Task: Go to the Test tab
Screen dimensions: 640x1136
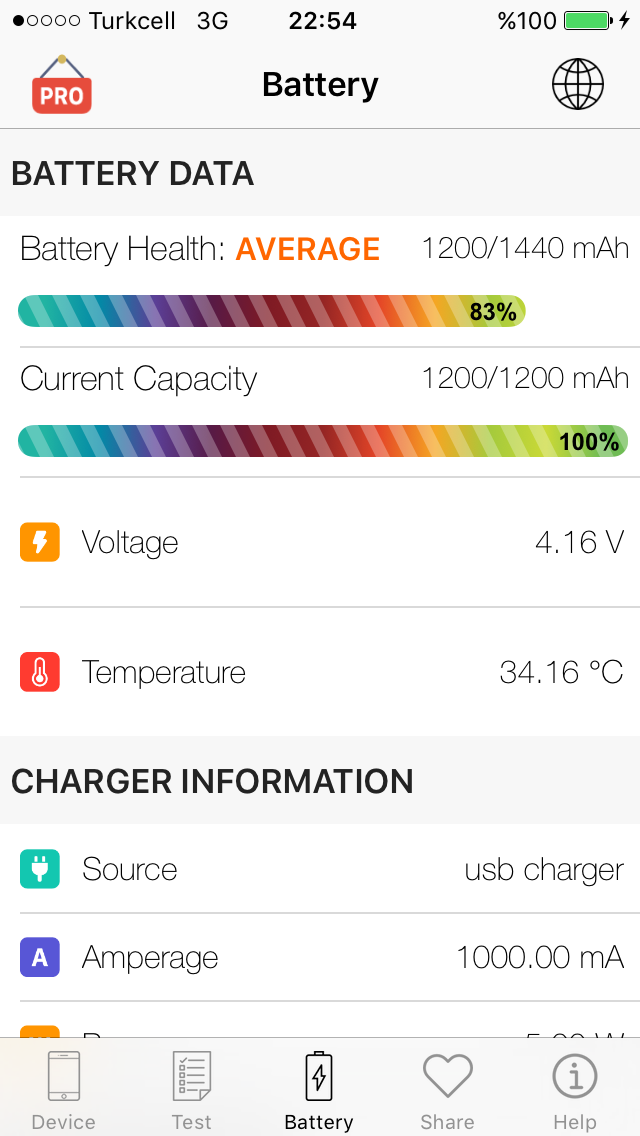Action: pos(192,1090)
